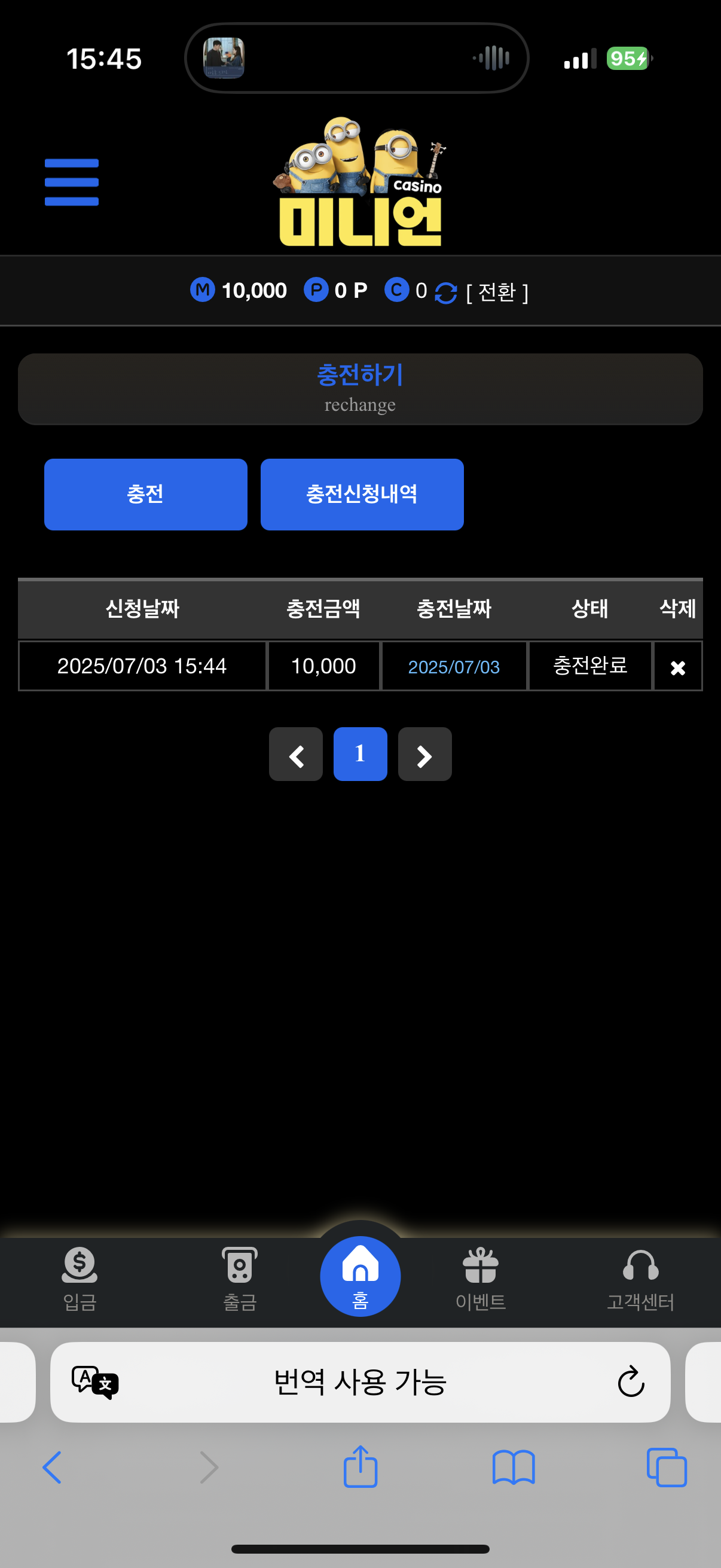Tap the 전환 conversion link
The width and height of the screenshot is (721, 1568).
[x=496, y=292]
